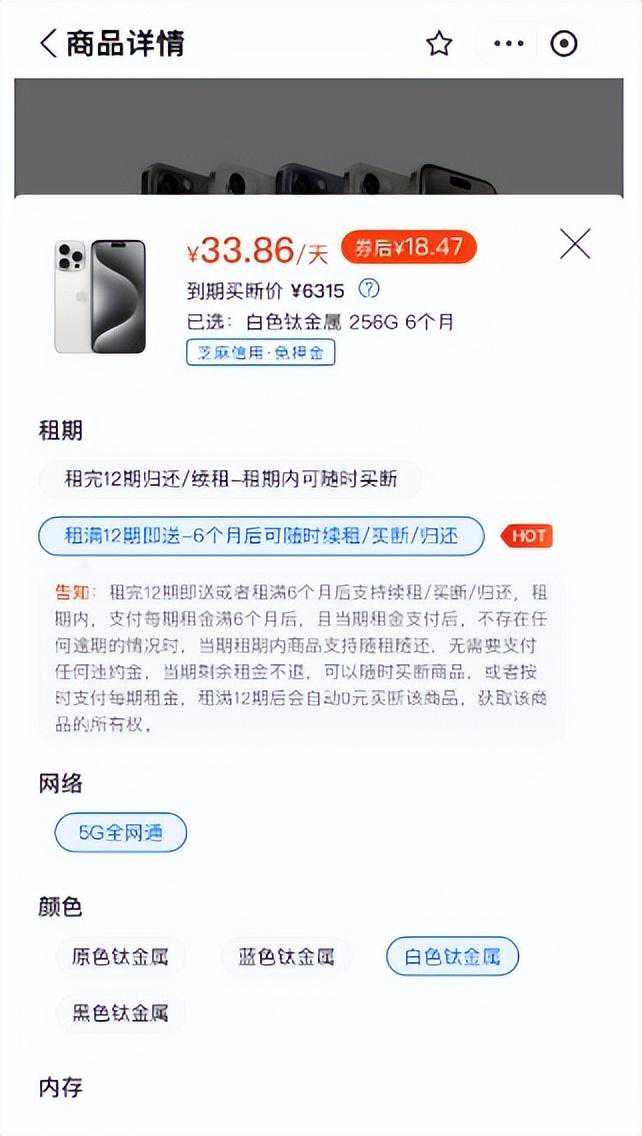Open the iPhone product thumbnail image
This screenshot has width=642, height=1136.
coord(99,295)
